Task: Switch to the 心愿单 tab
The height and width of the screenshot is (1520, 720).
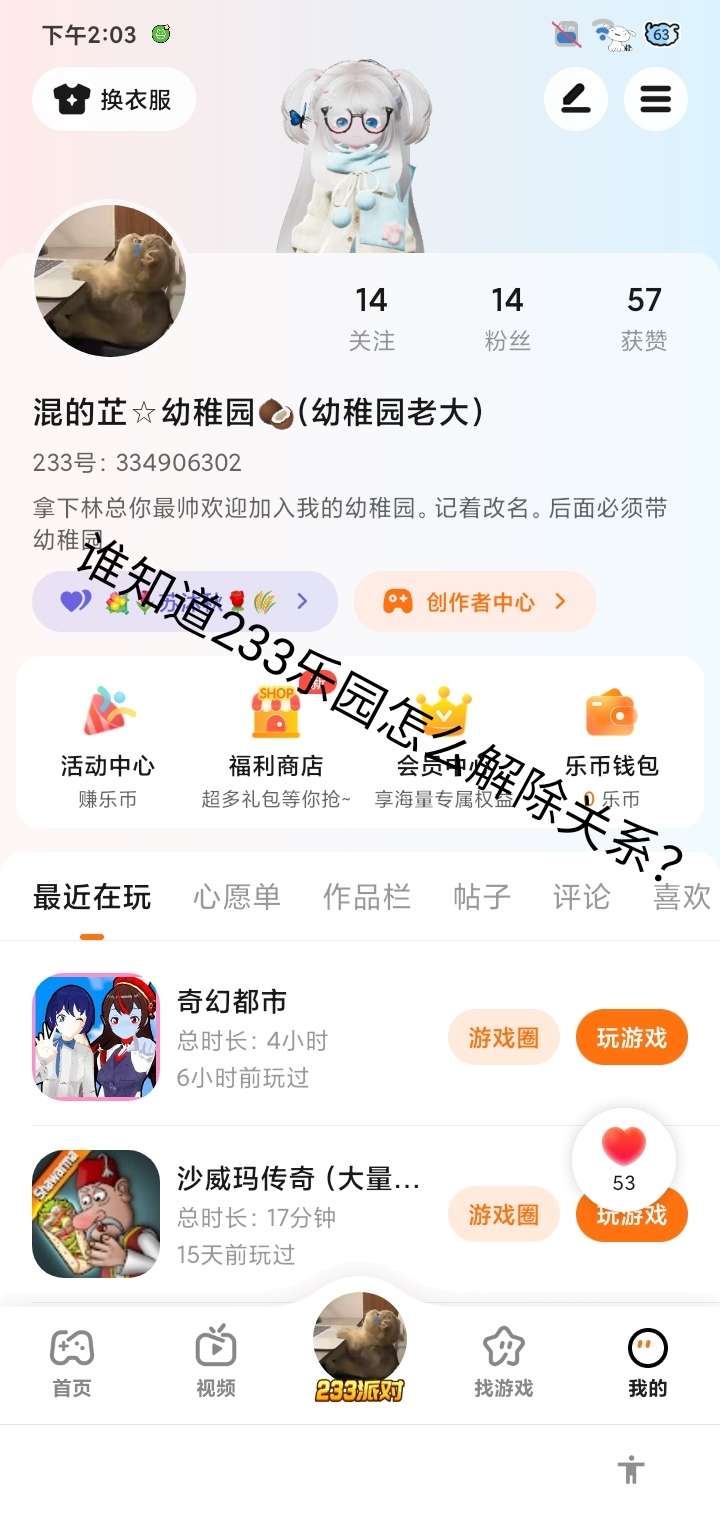Action: (x=237, y=897)
